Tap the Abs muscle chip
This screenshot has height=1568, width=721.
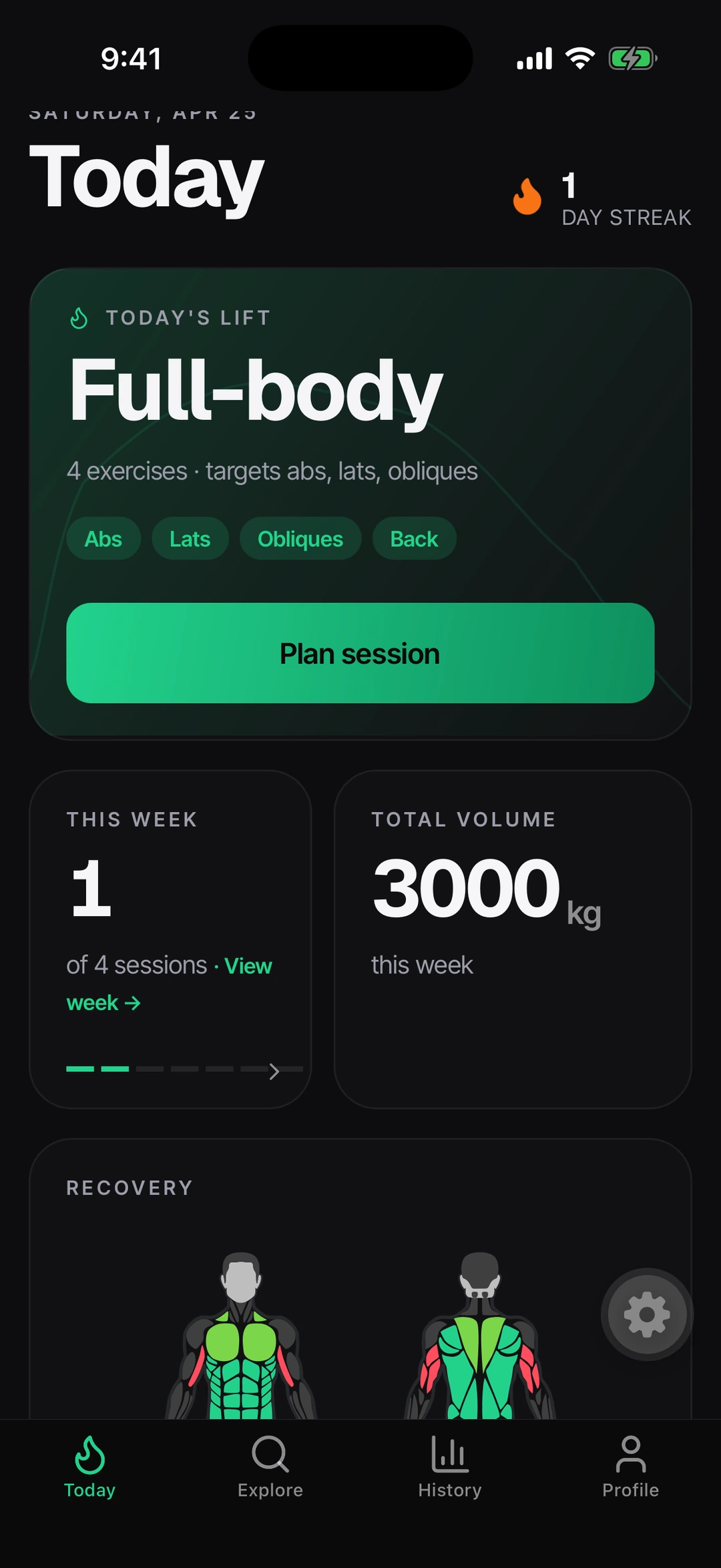tap(103, 539)
